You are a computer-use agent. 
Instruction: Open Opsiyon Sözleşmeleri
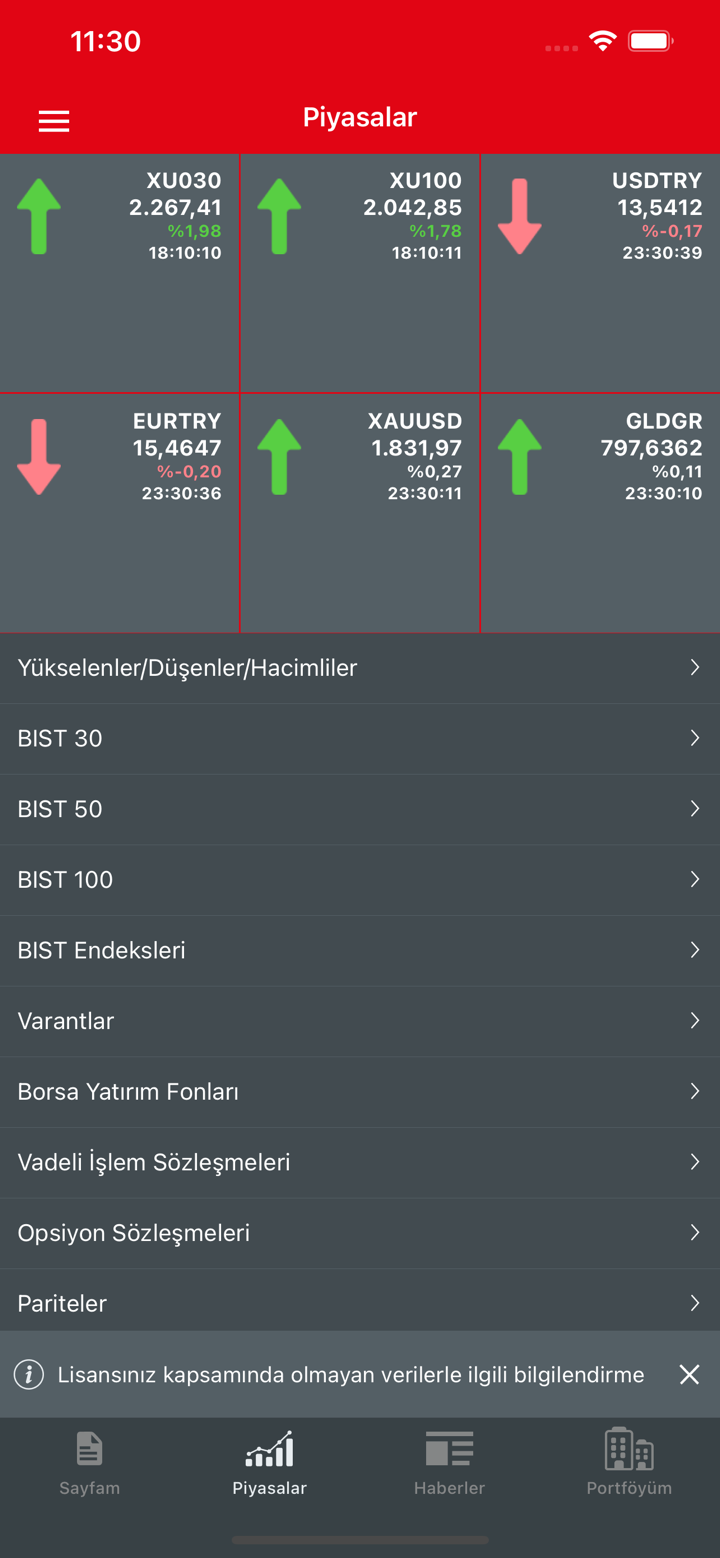pyautogui.click(x=360, y=1233)
